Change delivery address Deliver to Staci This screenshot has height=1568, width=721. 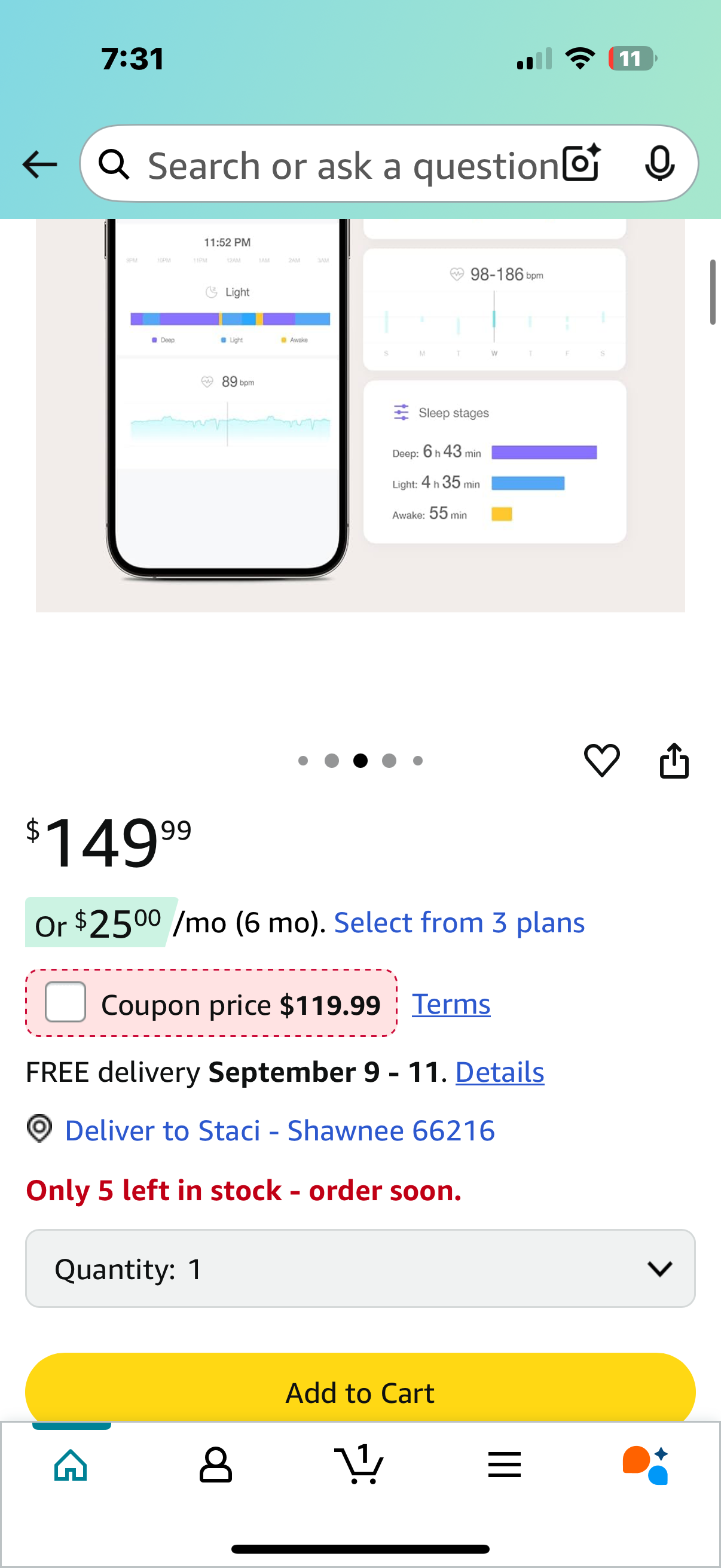tap(279, 1131)
